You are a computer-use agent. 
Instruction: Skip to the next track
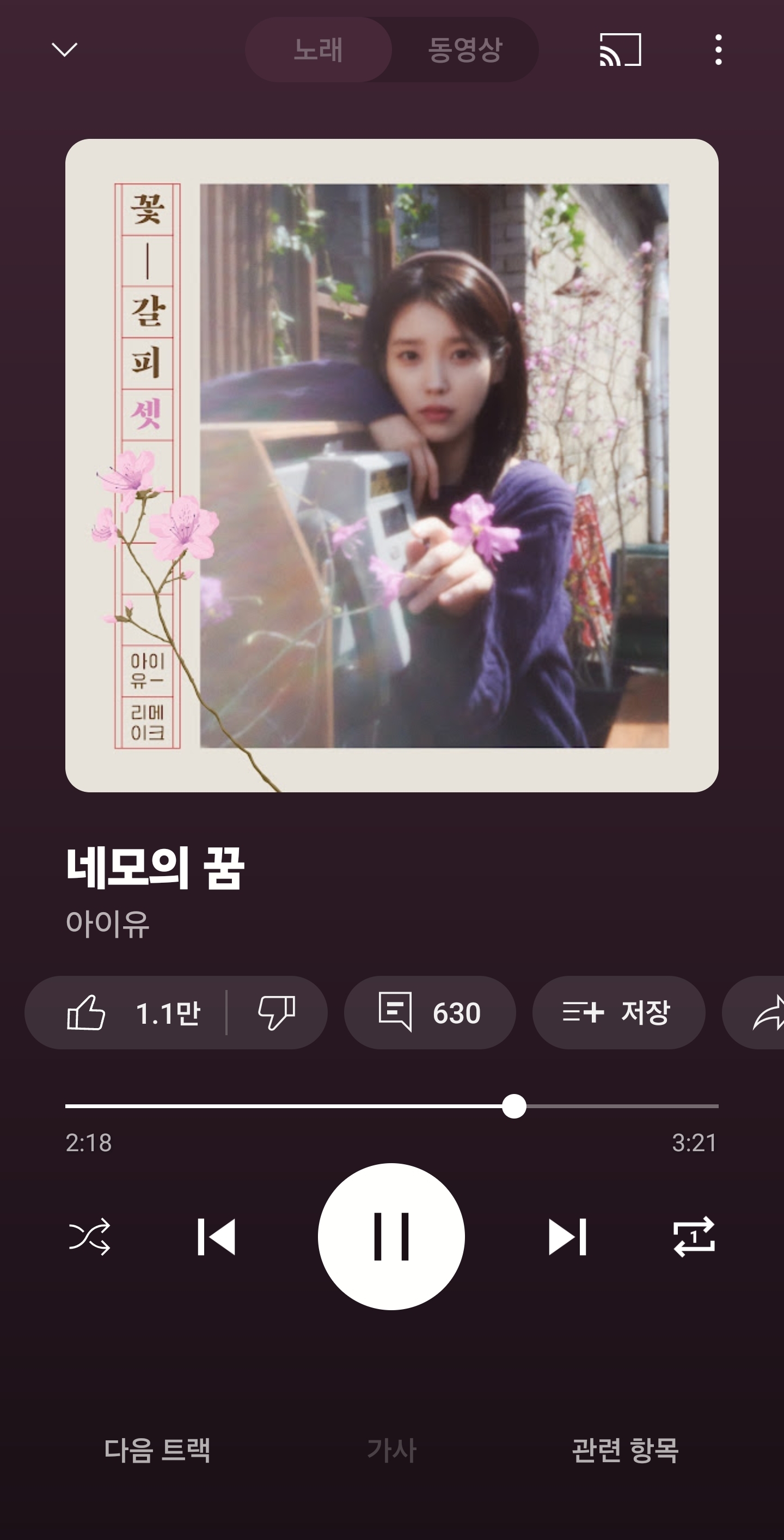567,1237
